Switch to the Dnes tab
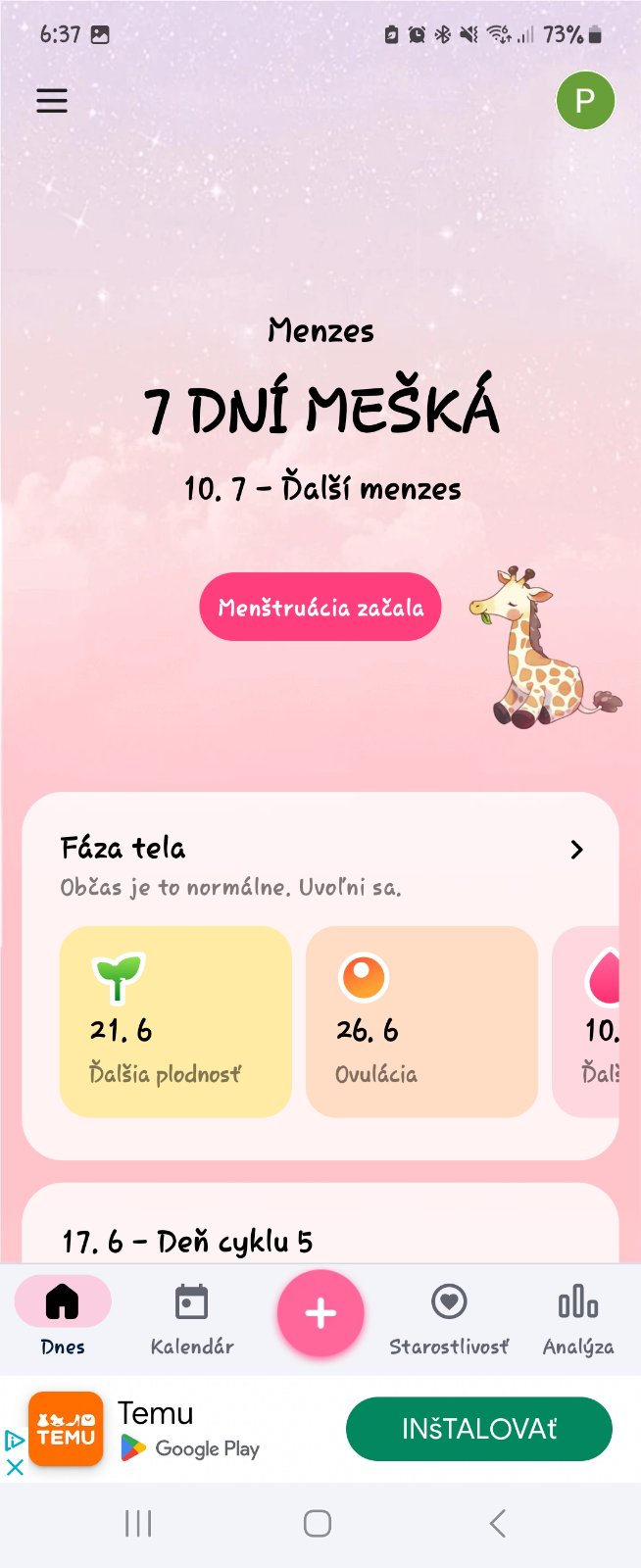This screenshot has width=641, height=1568. (x=63, y=1318)
